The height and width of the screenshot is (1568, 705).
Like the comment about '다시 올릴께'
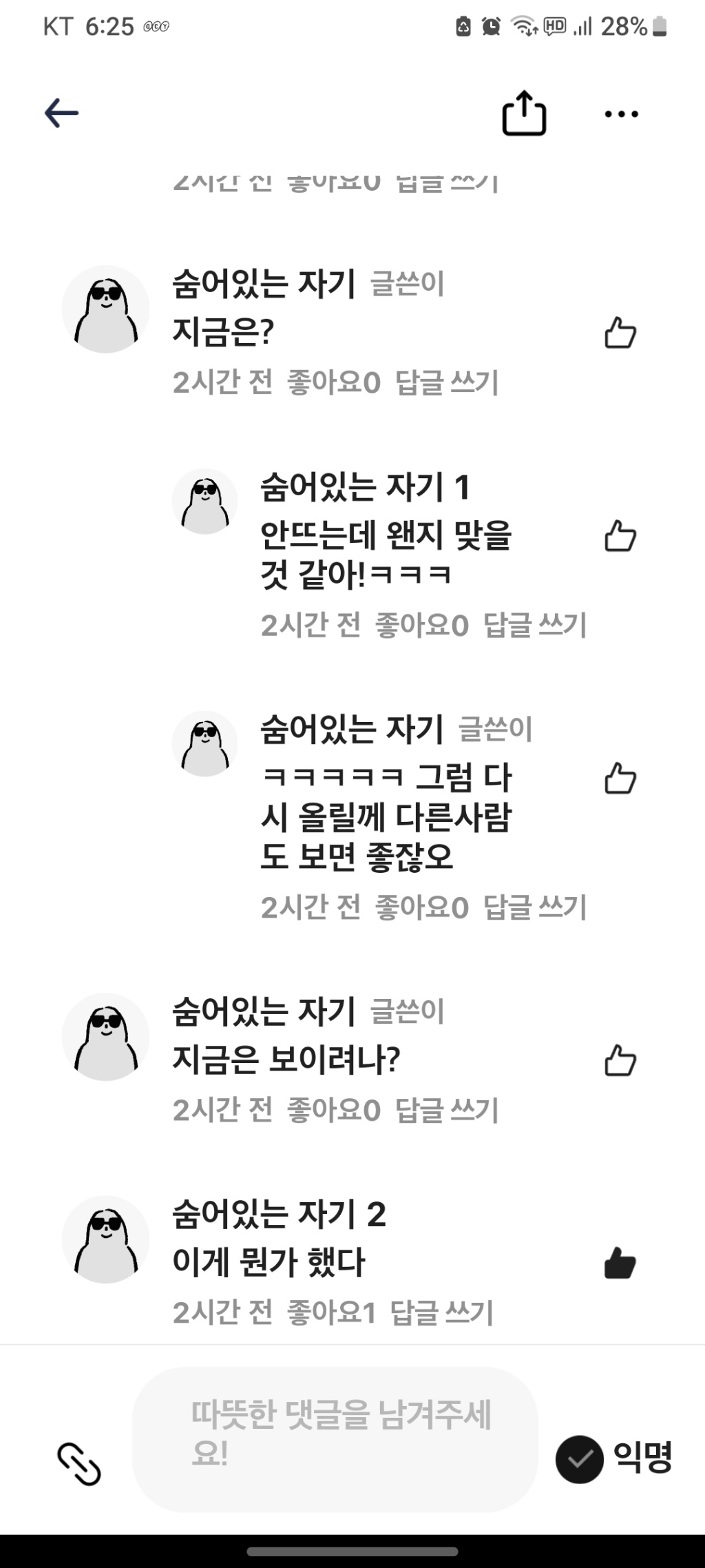620,778
